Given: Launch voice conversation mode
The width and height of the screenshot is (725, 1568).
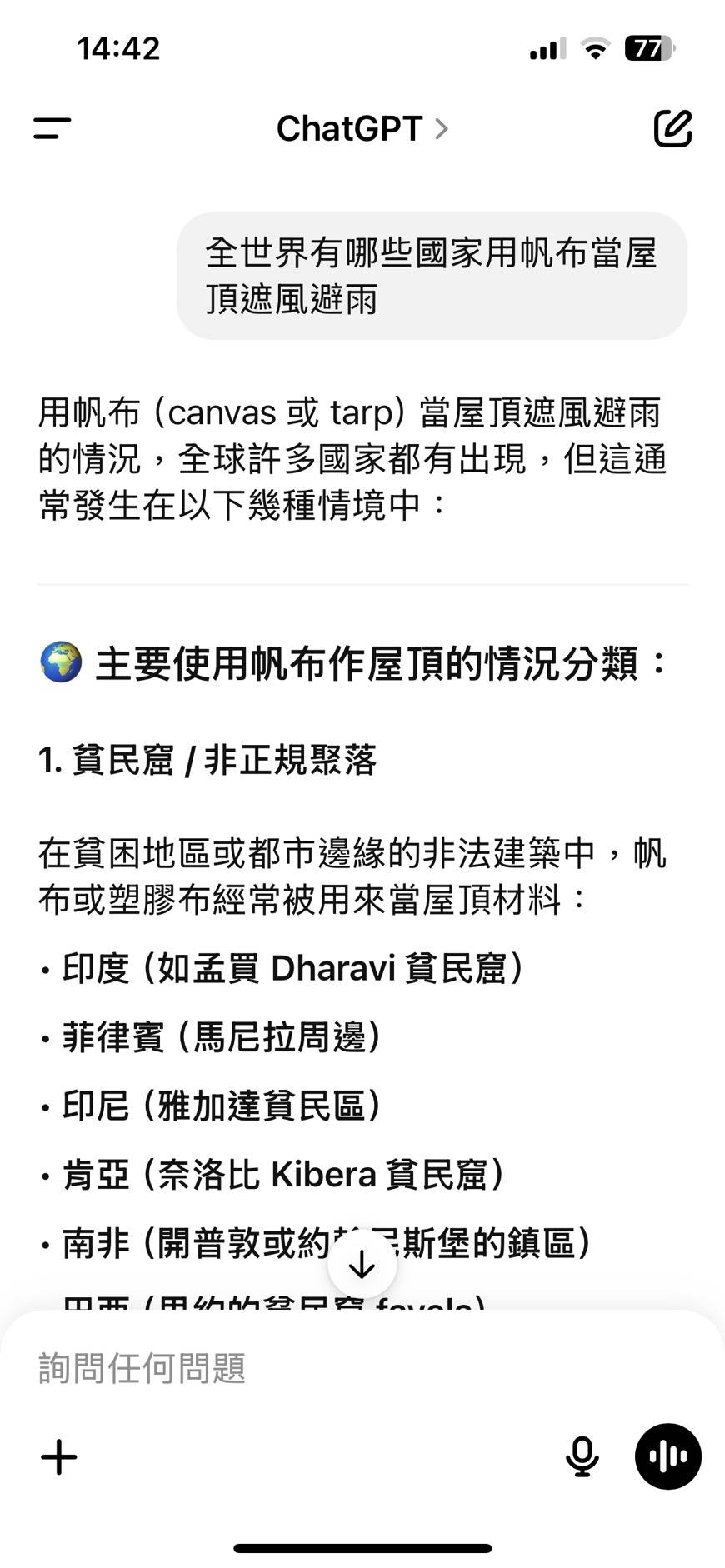Looking at the screenshot, I should coord(668,1456).
